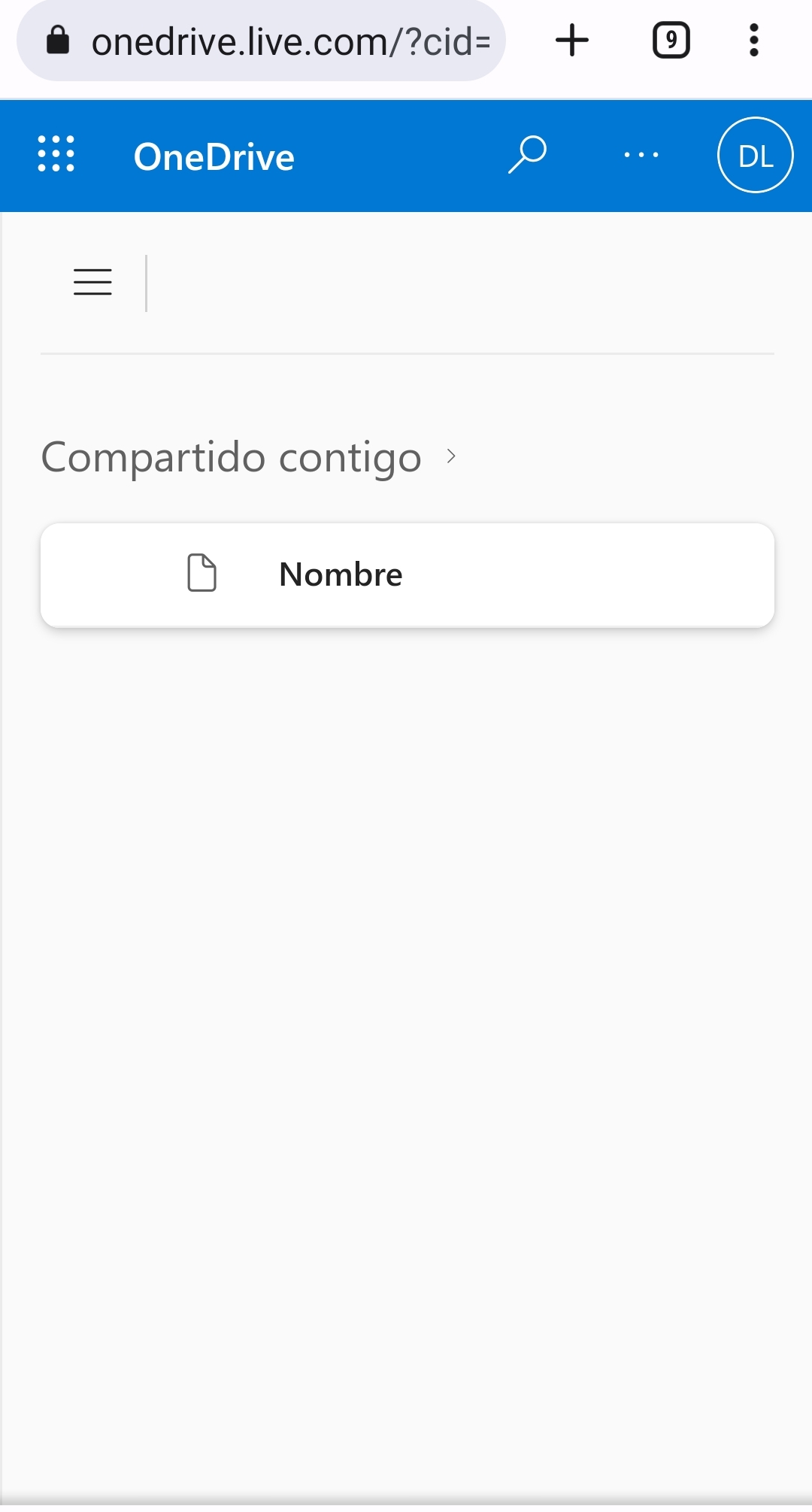Tap the OneDrive title
The image size is (812, 1512).
pos(214,157)
